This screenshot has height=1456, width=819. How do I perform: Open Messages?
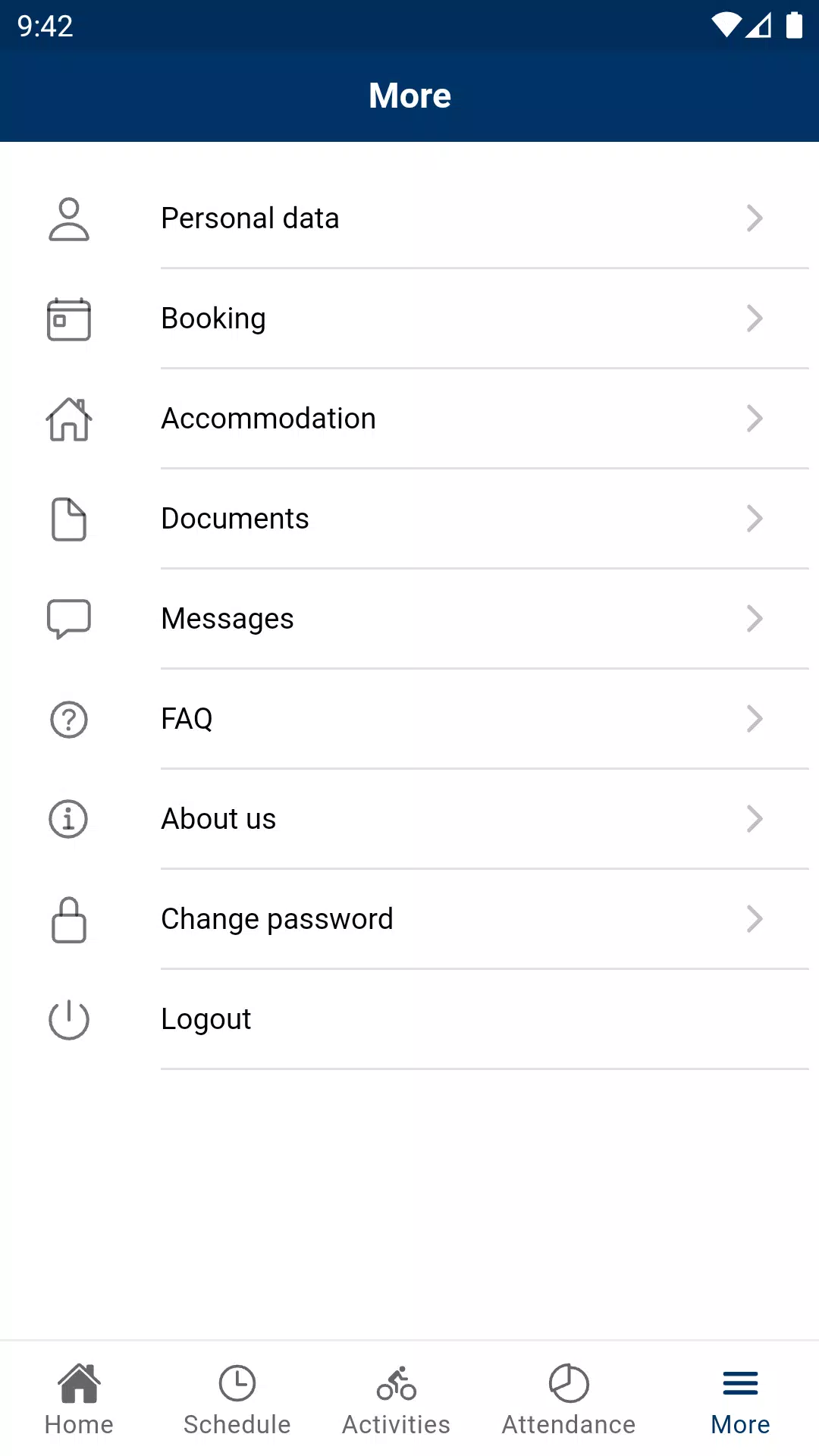pos(409,619)
